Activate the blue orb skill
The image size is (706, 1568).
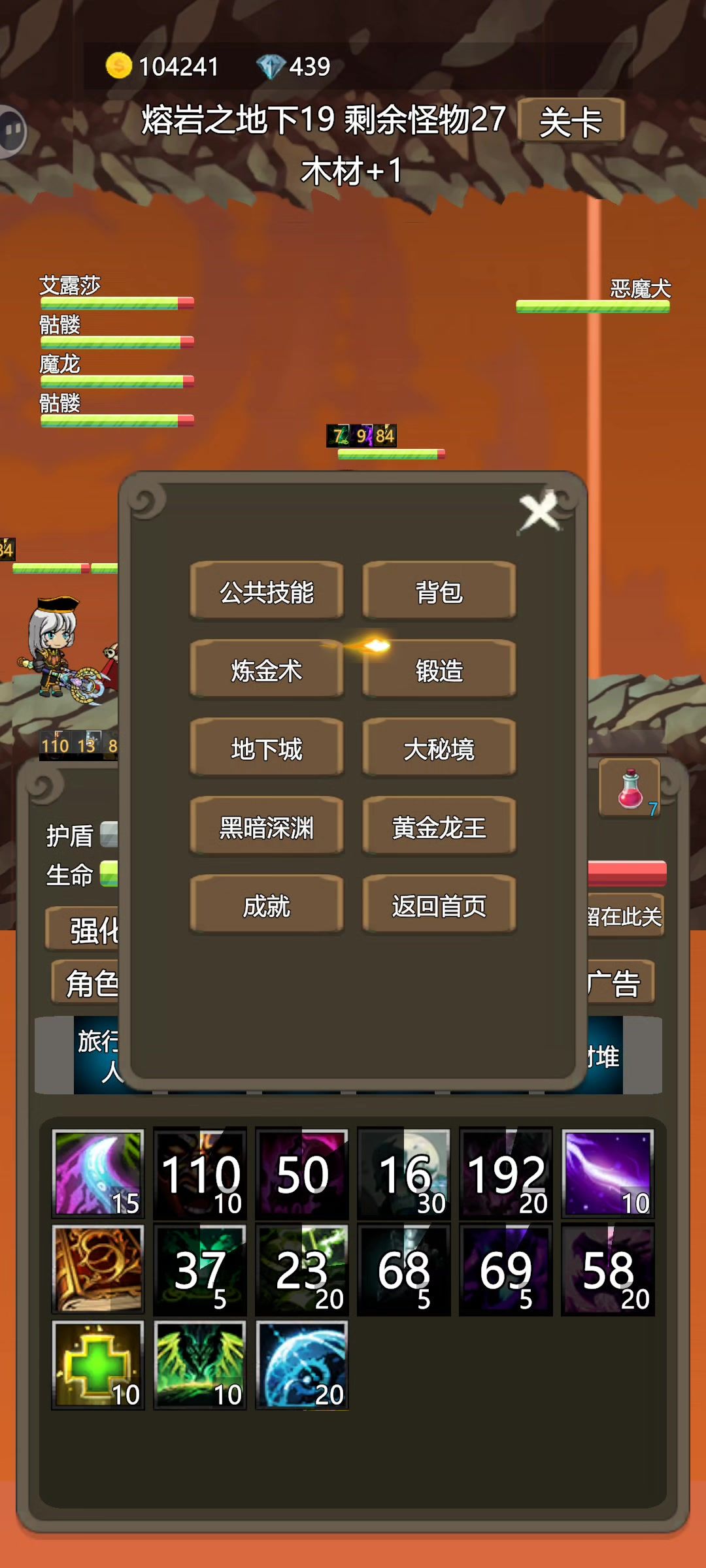coord(302,1365)
